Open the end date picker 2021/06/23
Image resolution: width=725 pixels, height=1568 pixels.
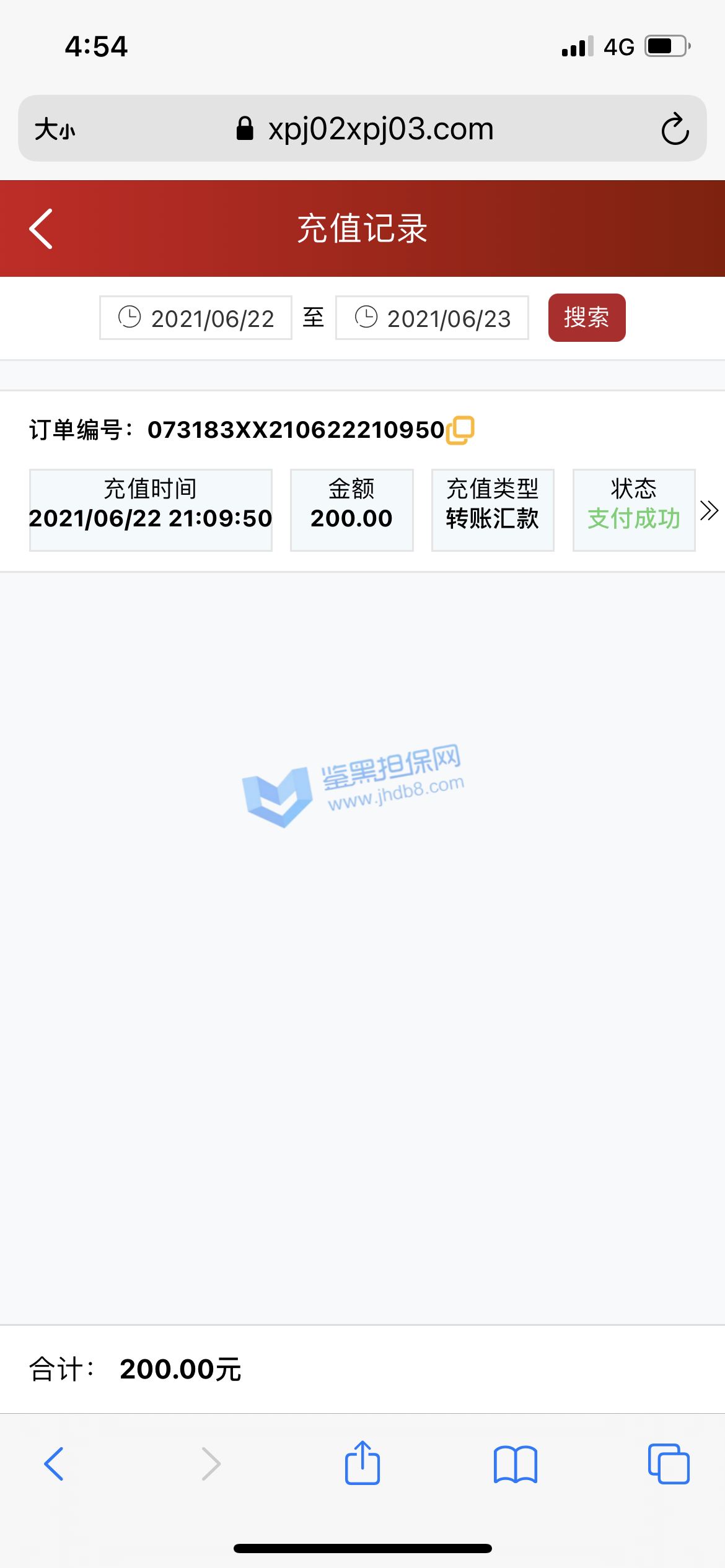pos(432,318)
